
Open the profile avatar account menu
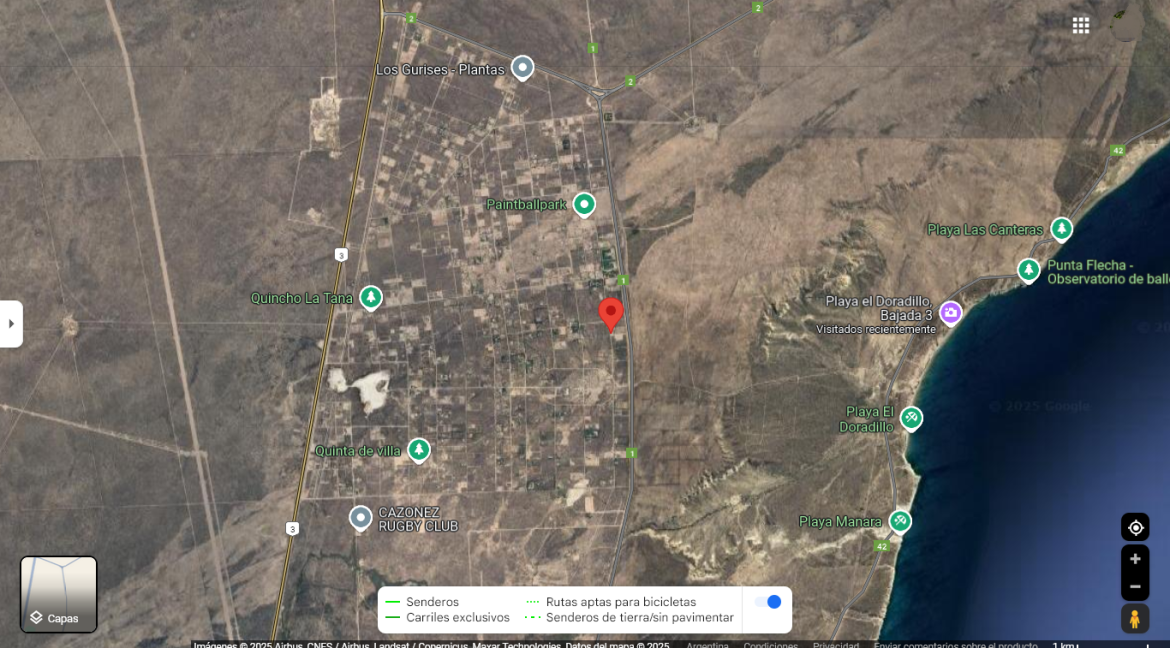pyautogui.click(x=1128, y=25)
